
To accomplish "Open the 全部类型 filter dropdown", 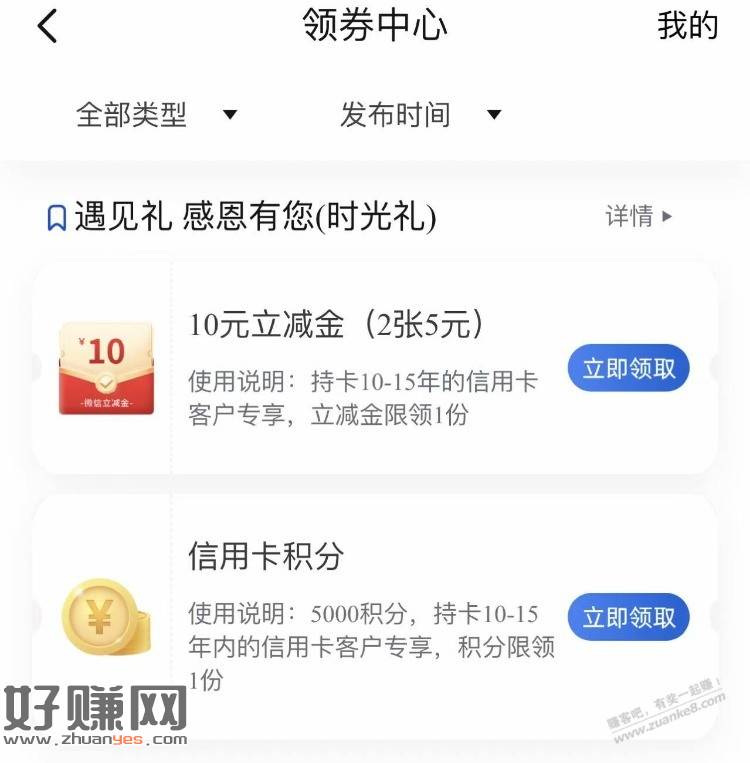I will [x=133, y=115].
